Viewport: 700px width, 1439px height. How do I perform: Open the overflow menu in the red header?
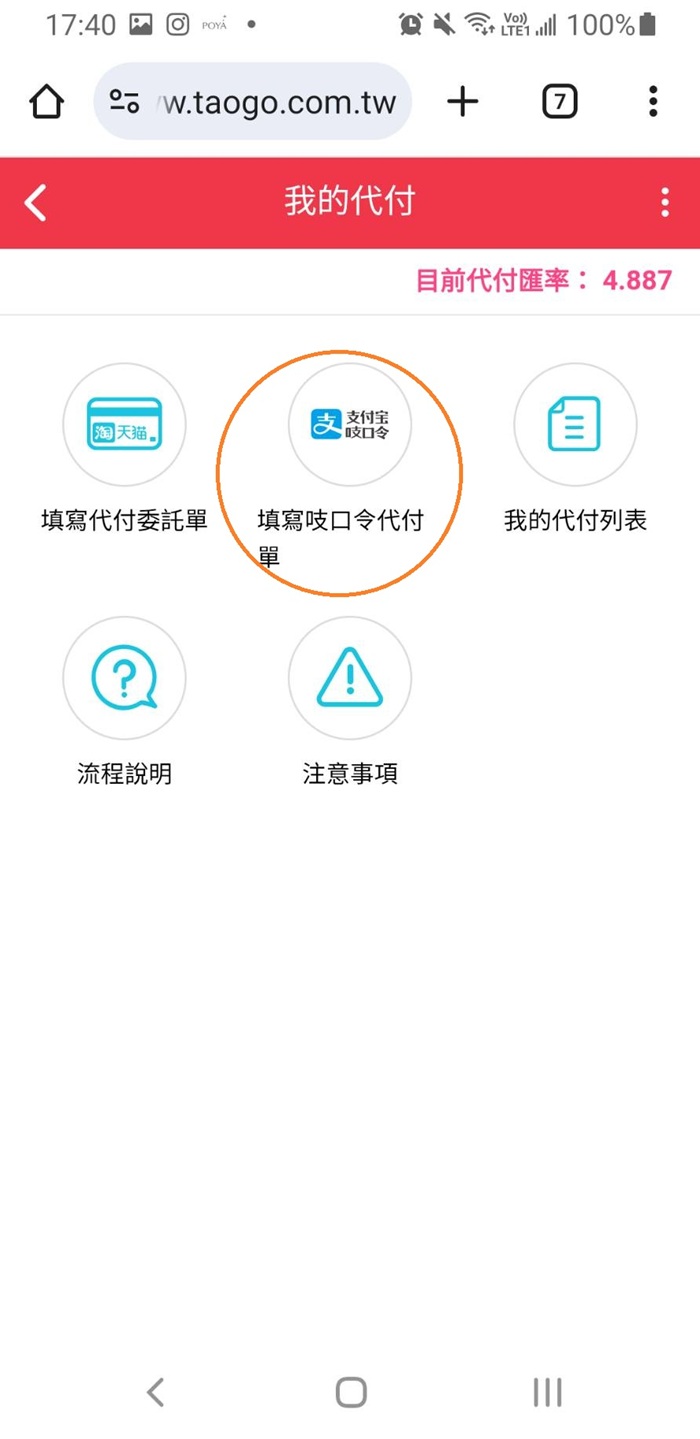click(665, 203)
